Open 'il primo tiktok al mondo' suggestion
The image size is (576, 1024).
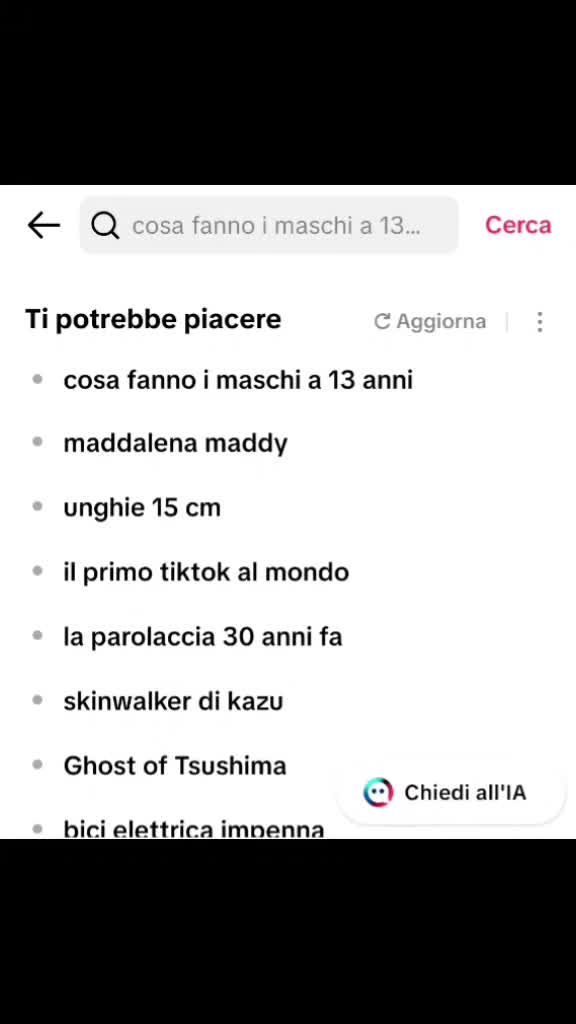[x=206, y=572]
